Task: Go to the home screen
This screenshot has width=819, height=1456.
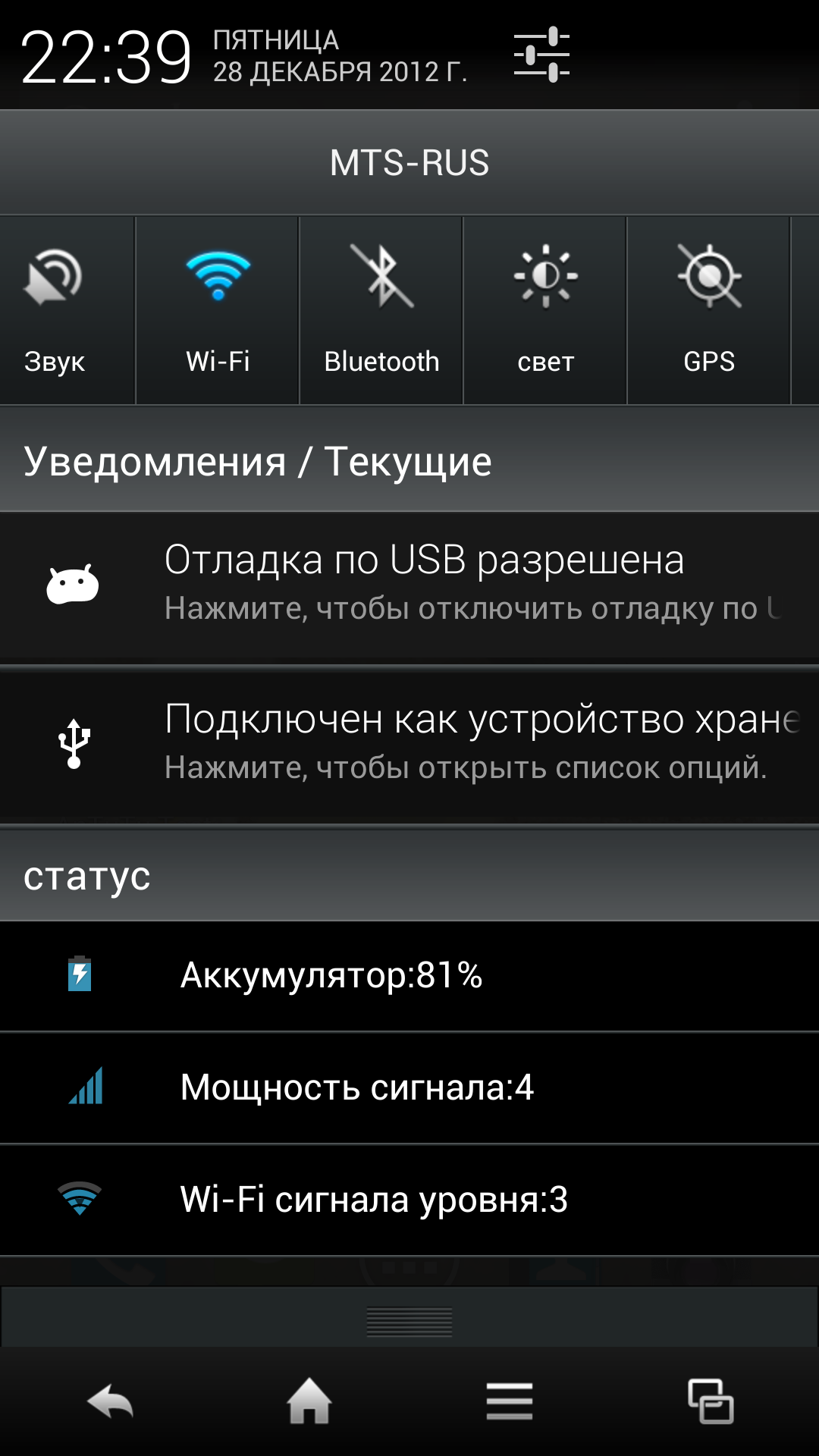Action: (x=309, y=1401)
